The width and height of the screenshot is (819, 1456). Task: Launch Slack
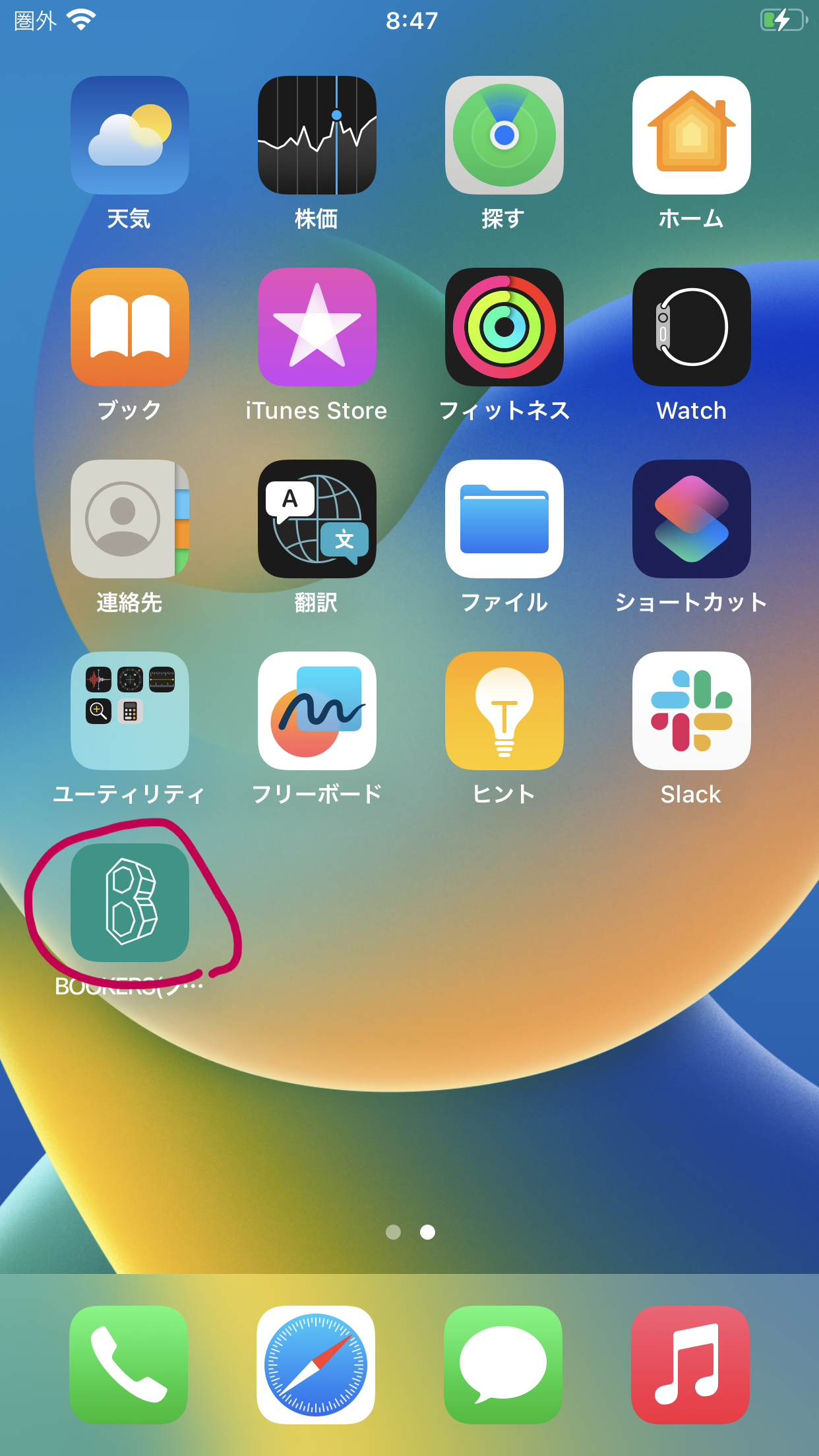tap(691, 711)
